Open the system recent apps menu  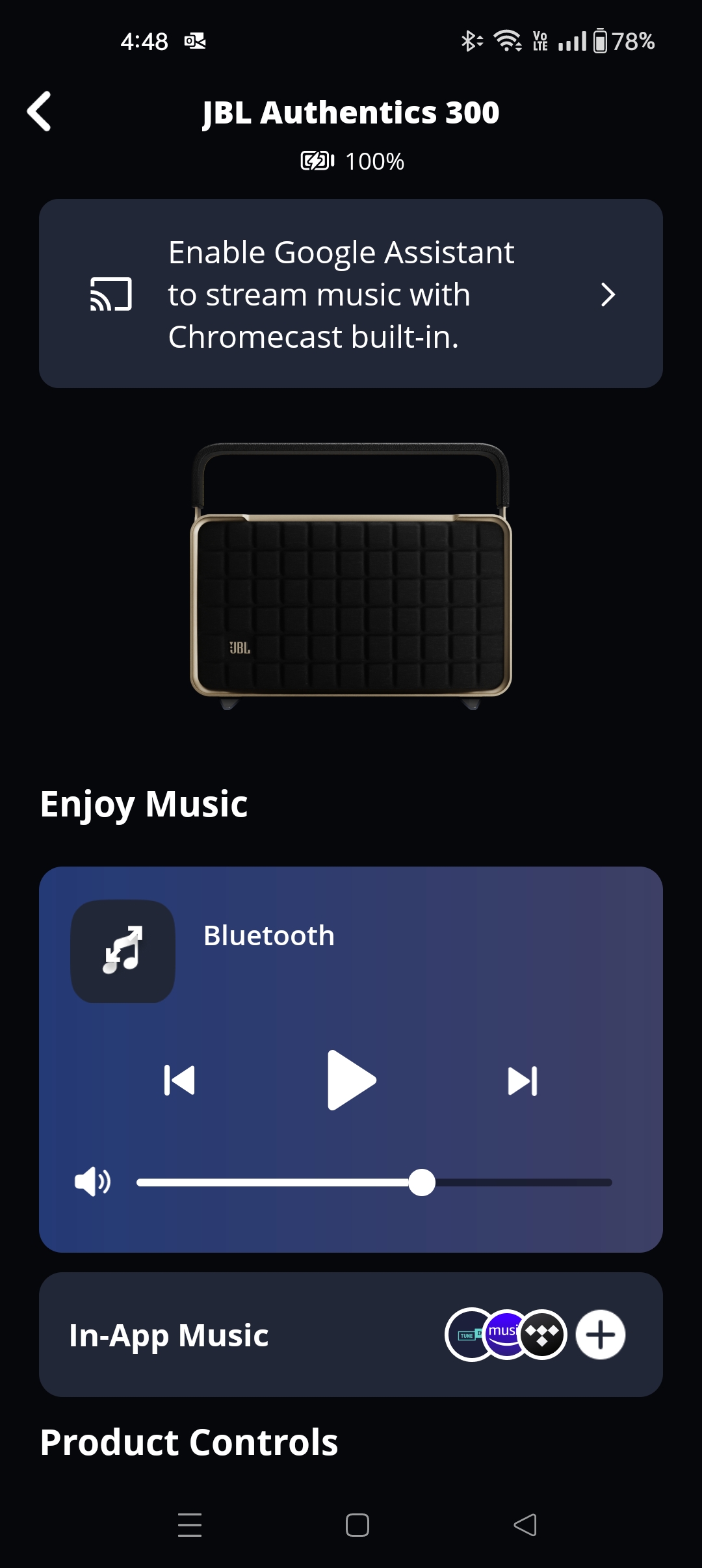tap(190, 1524)
